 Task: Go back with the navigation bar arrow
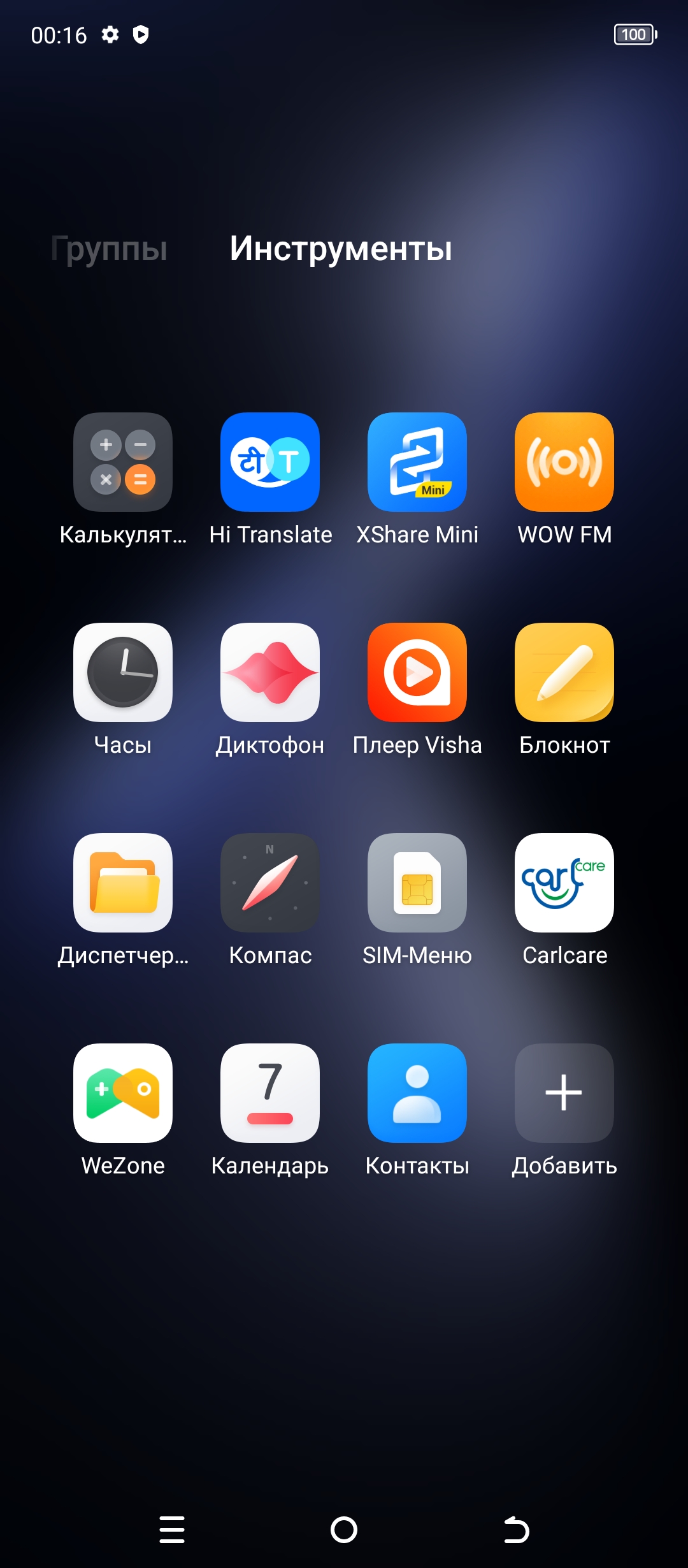(x=516, y=1530)
